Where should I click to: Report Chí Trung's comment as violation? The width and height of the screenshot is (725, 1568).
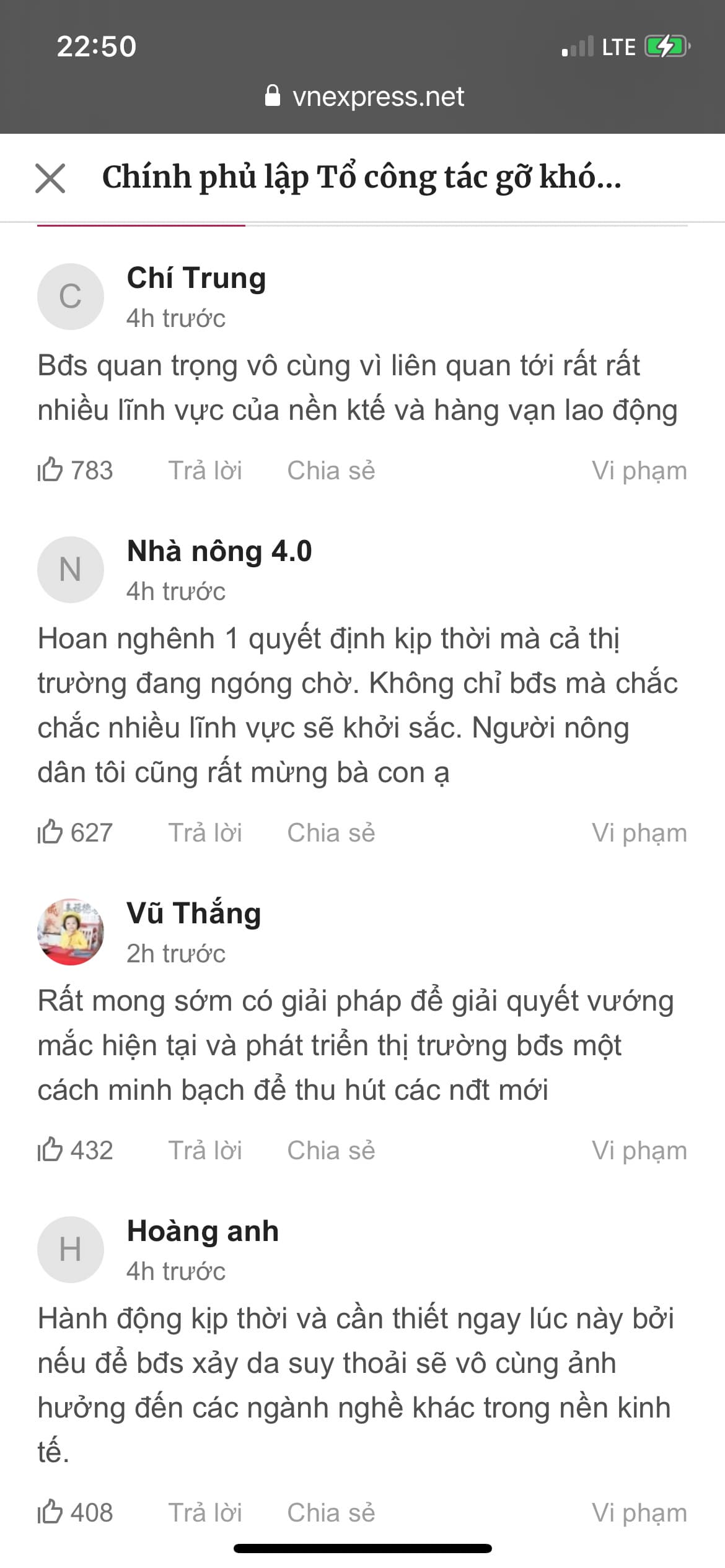(x=639, y=471)
